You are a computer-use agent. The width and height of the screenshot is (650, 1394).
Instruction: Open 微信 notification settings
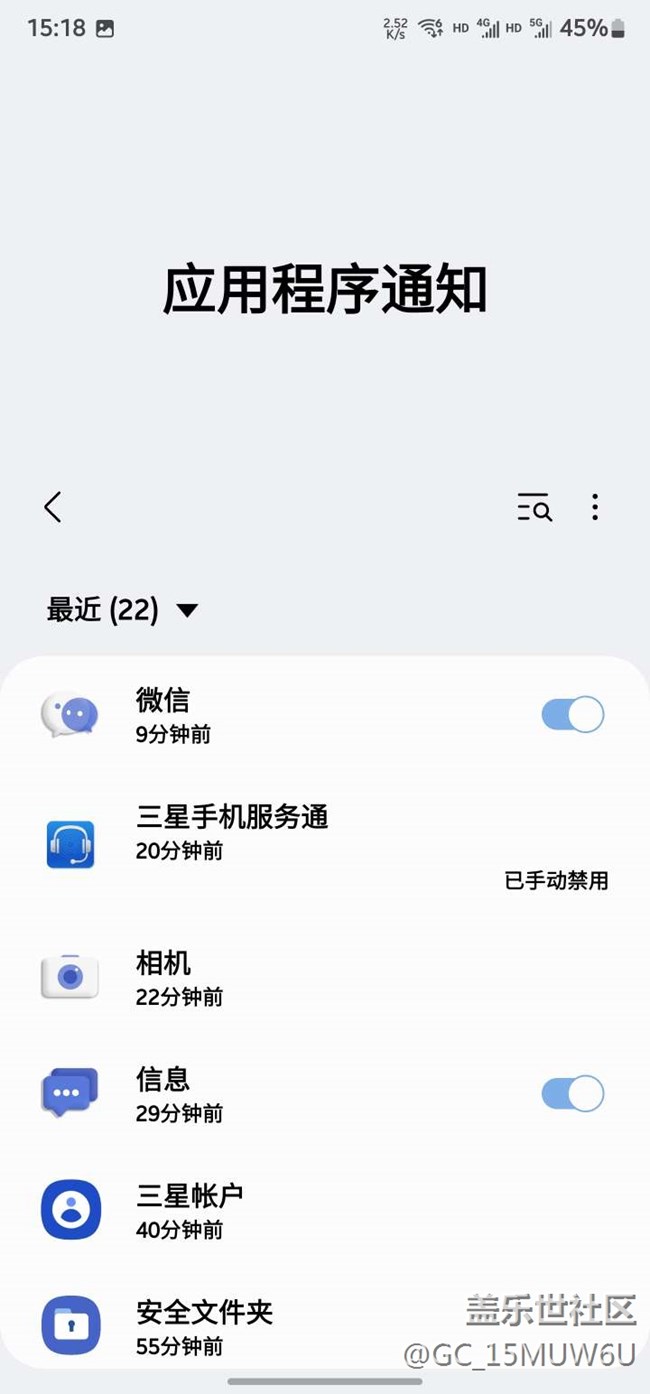point(250,716)
